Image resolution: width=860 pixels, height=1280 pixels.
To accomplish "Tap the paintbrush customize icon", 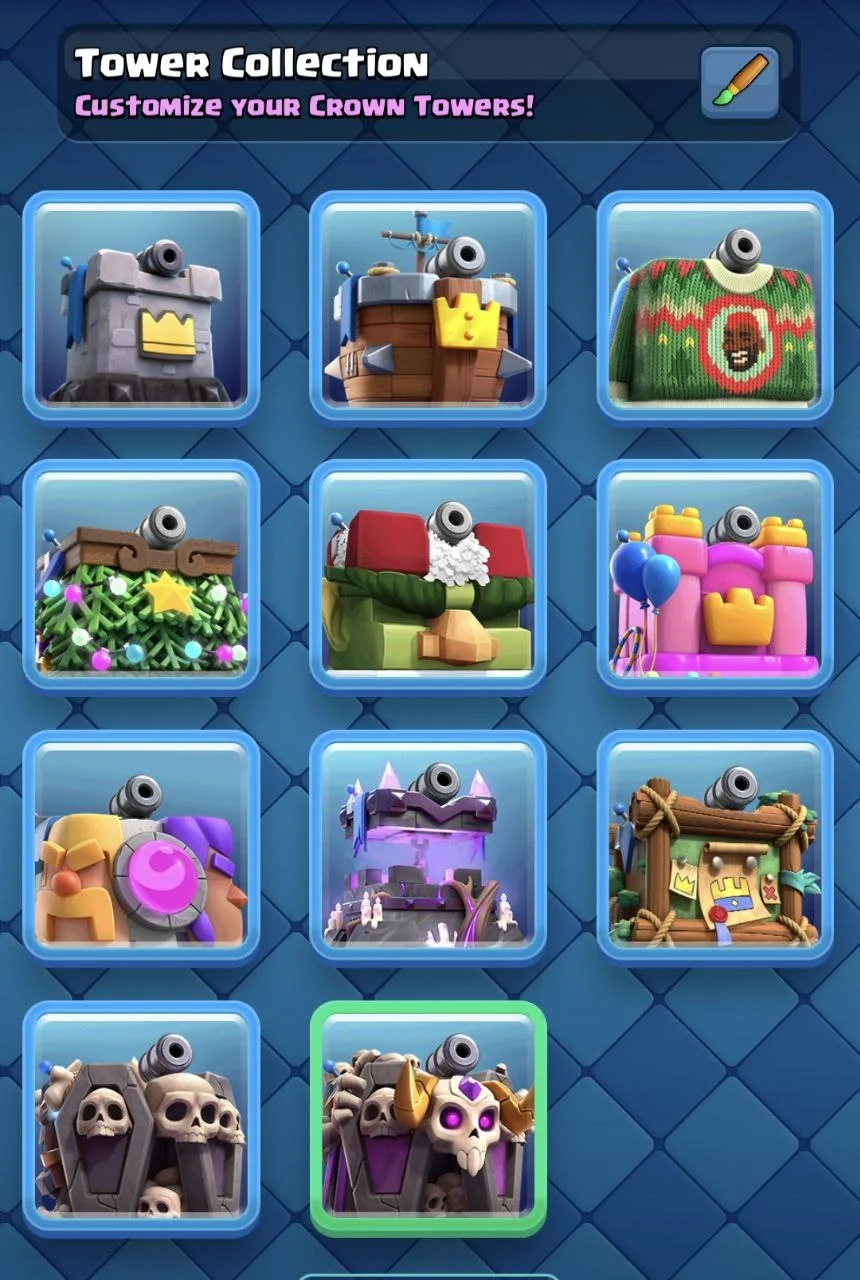I will coord(739,82).
